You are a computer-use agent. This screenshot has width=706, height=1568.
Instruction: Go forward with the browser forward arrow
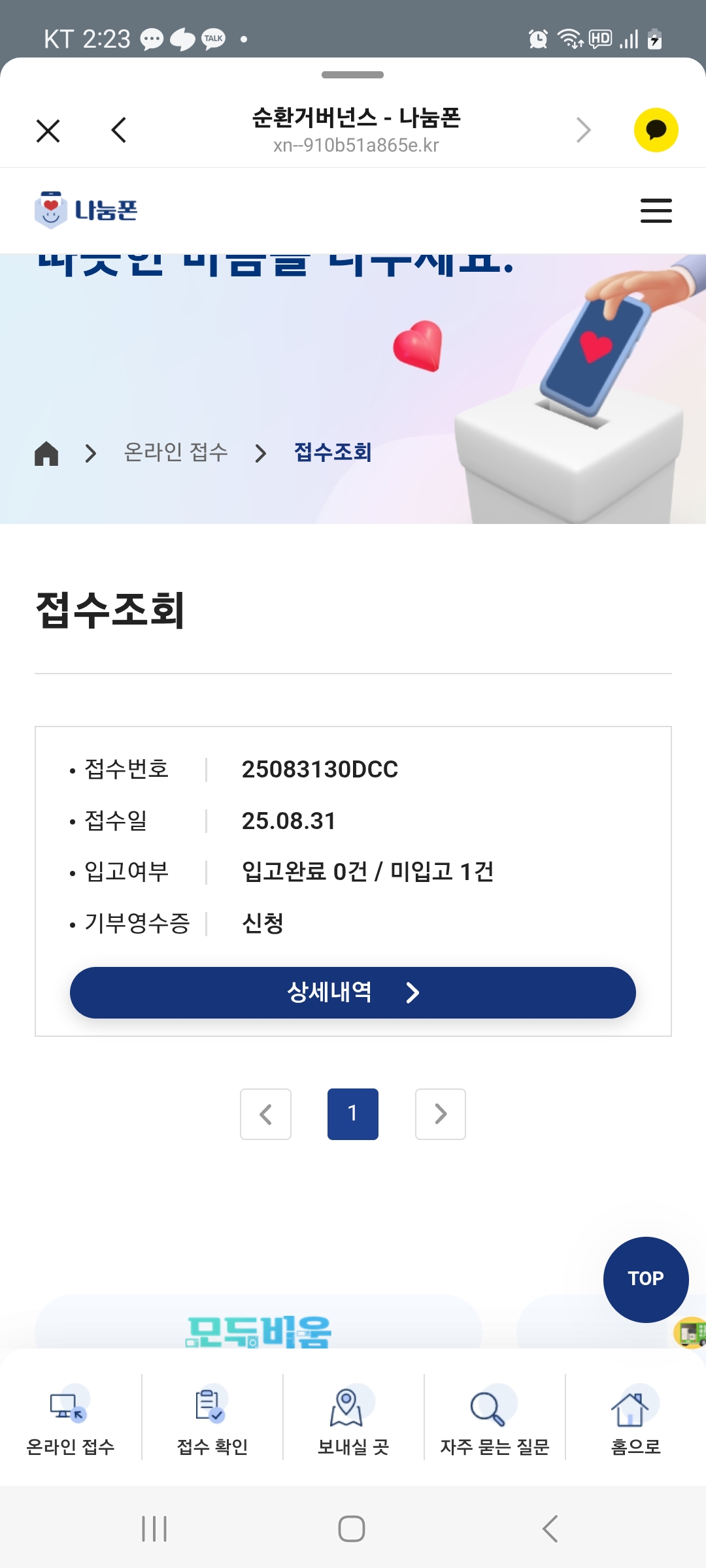[583, 130]
